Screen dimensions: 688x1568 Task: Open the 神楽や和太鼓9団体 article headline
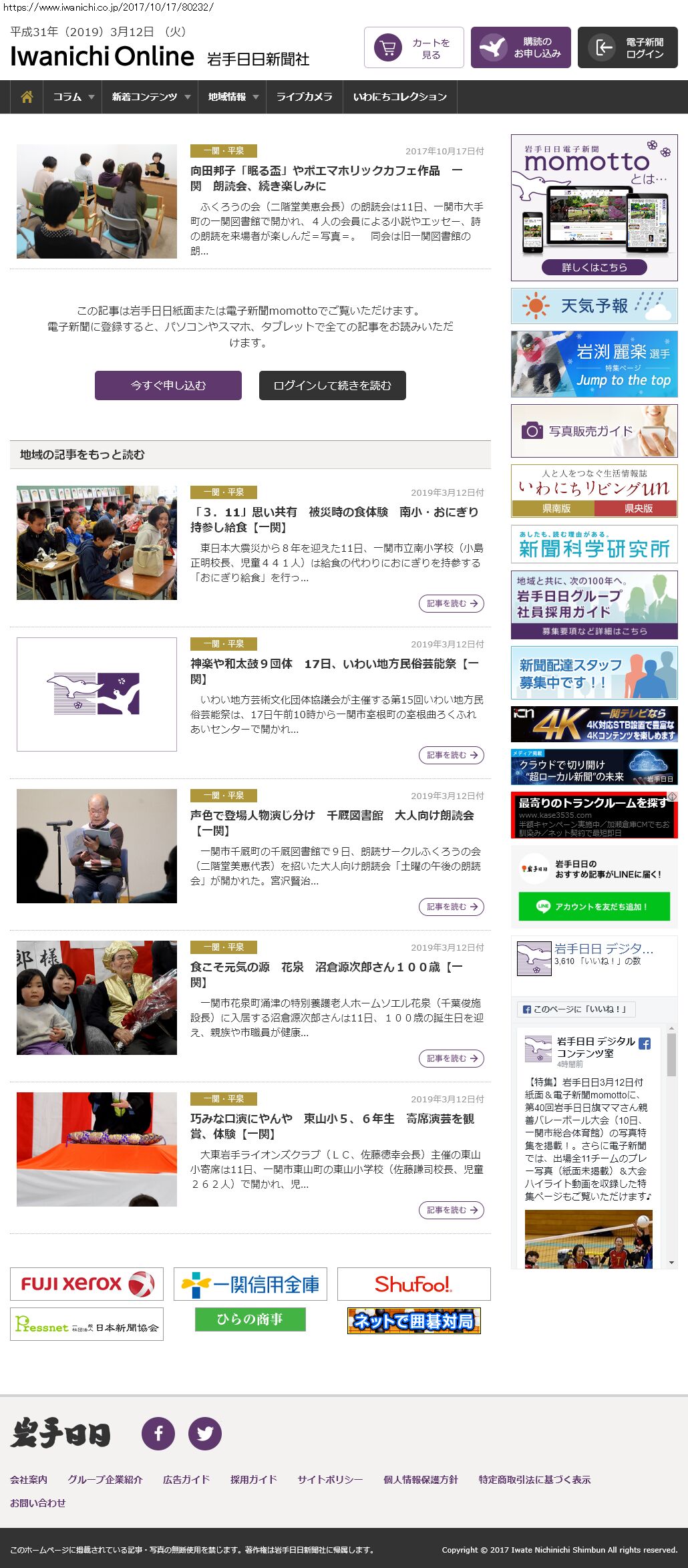click(334, 671)
